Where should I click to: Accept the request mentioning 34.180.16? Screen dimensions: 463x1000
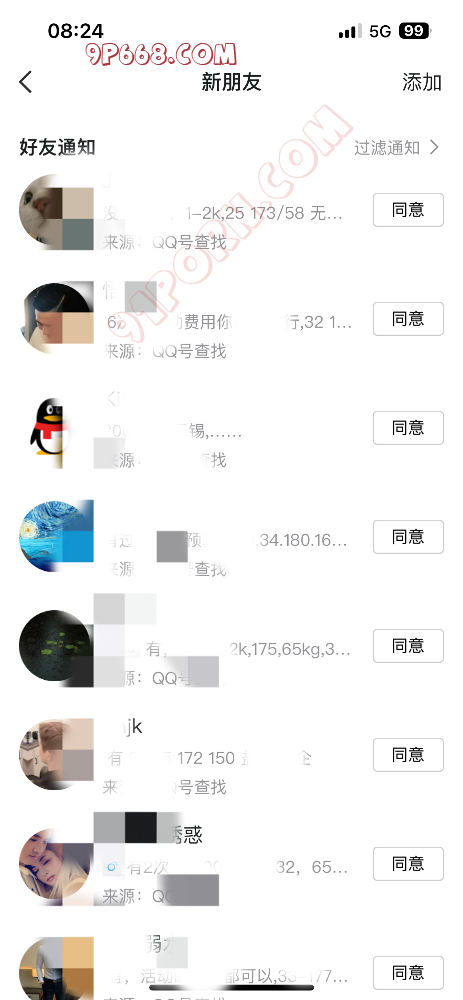(408, 537)
